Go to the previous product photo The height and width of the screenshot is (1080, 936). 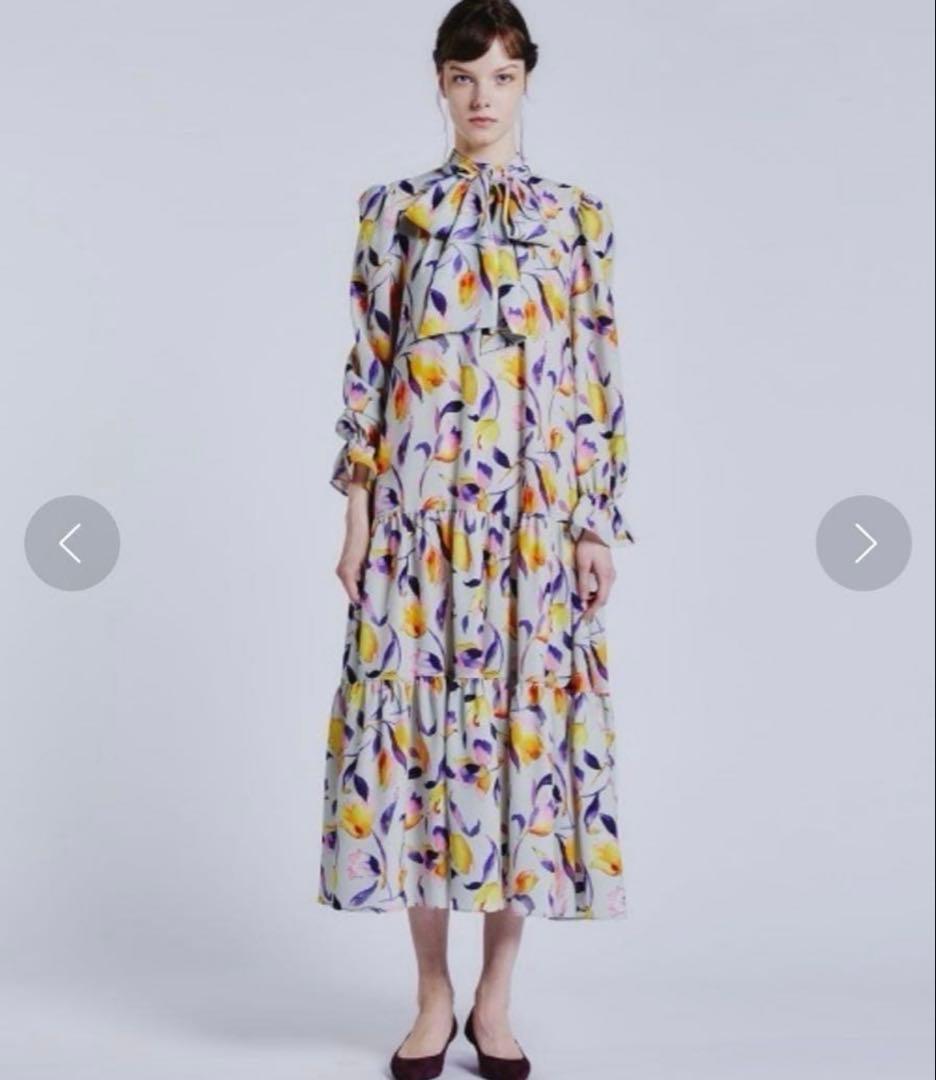point(72,543)
